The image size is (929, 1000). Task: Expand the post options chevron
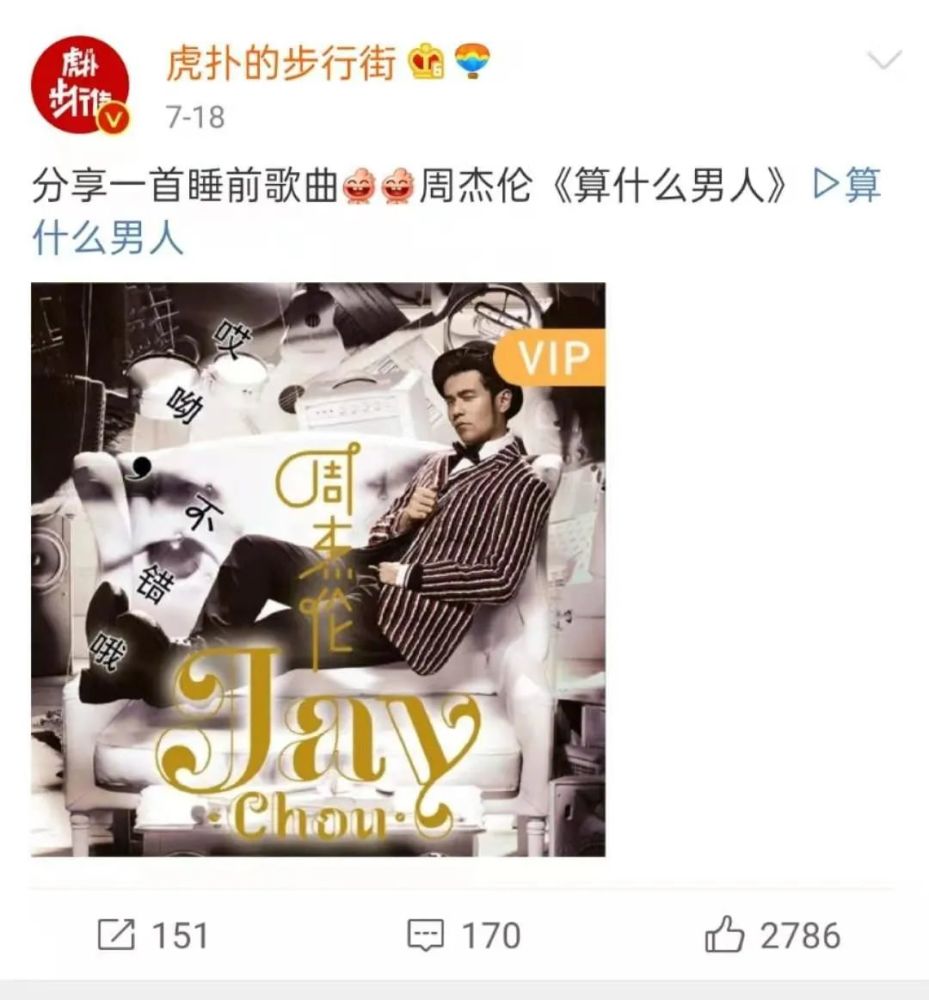(884, 60)
